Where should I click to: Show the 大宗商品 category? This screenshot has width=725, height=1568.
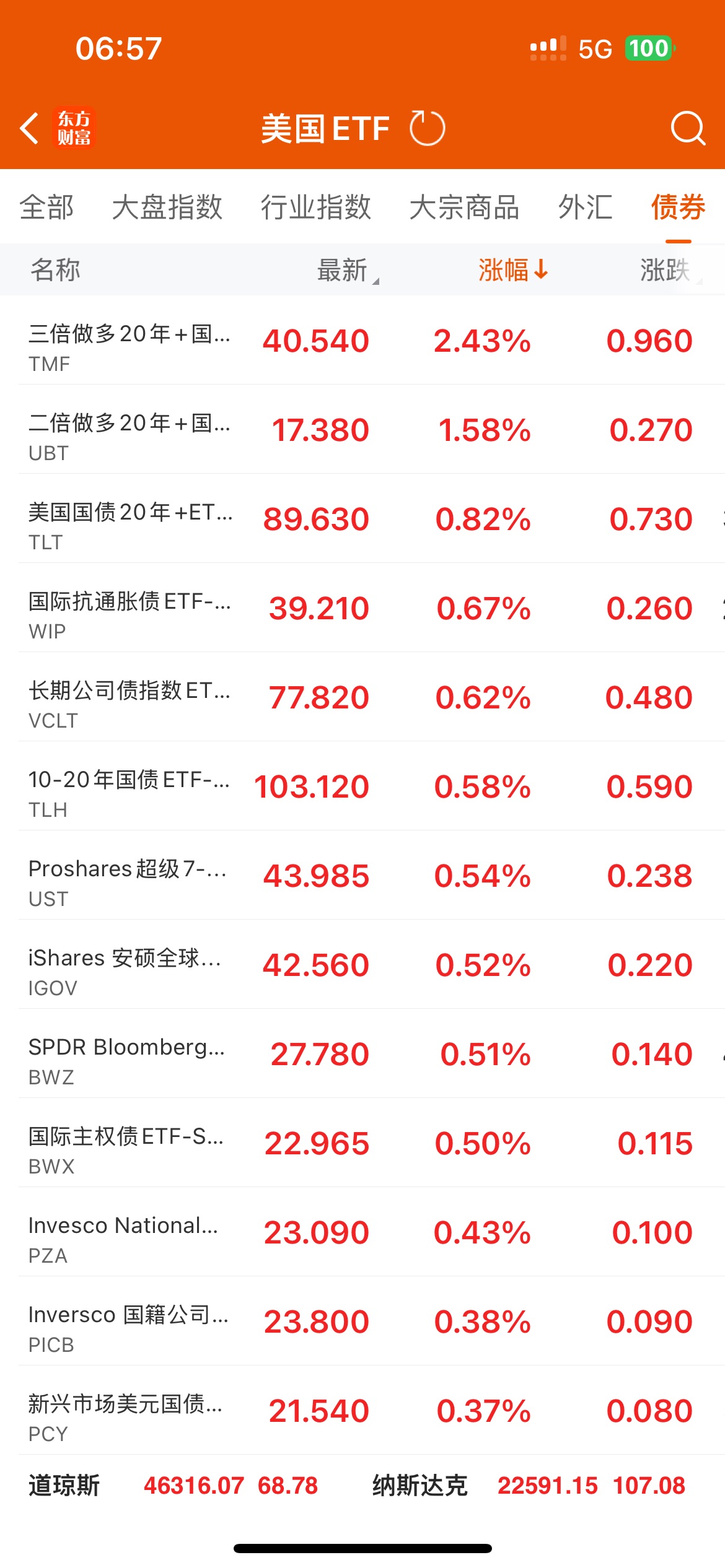click(464, 207)
